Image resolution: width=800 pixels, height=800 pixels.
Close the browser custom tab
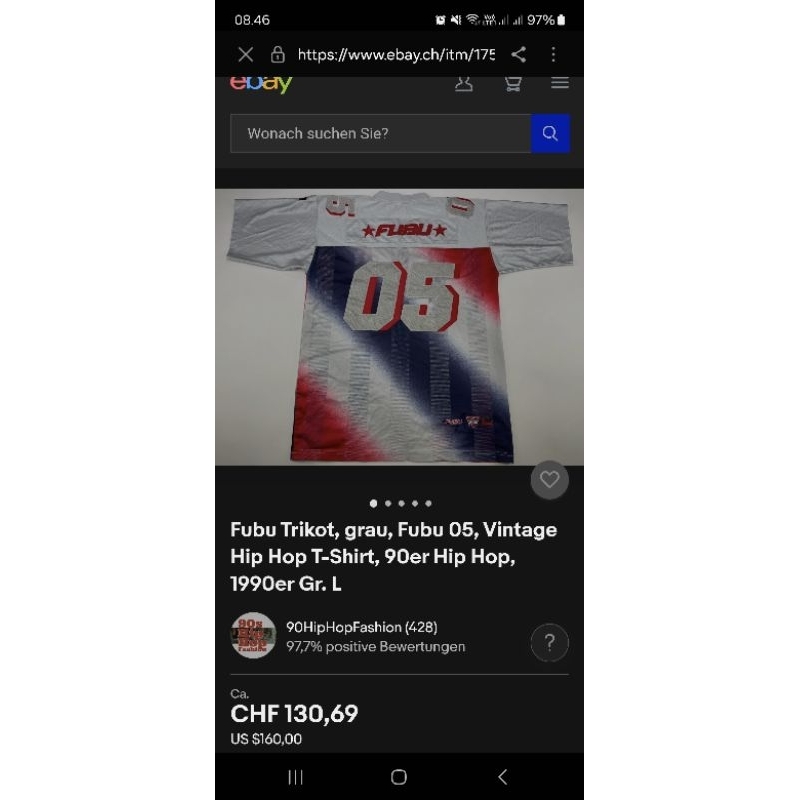point(246,55)
